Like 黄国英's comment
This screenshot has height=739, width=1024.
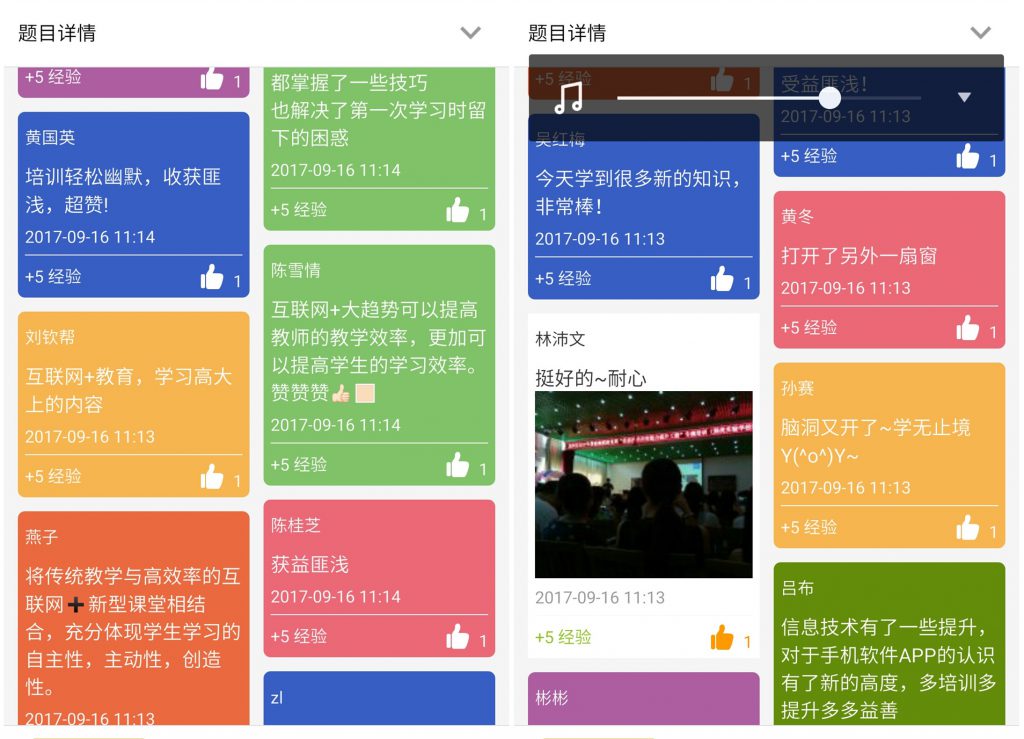tap(212, 277)
